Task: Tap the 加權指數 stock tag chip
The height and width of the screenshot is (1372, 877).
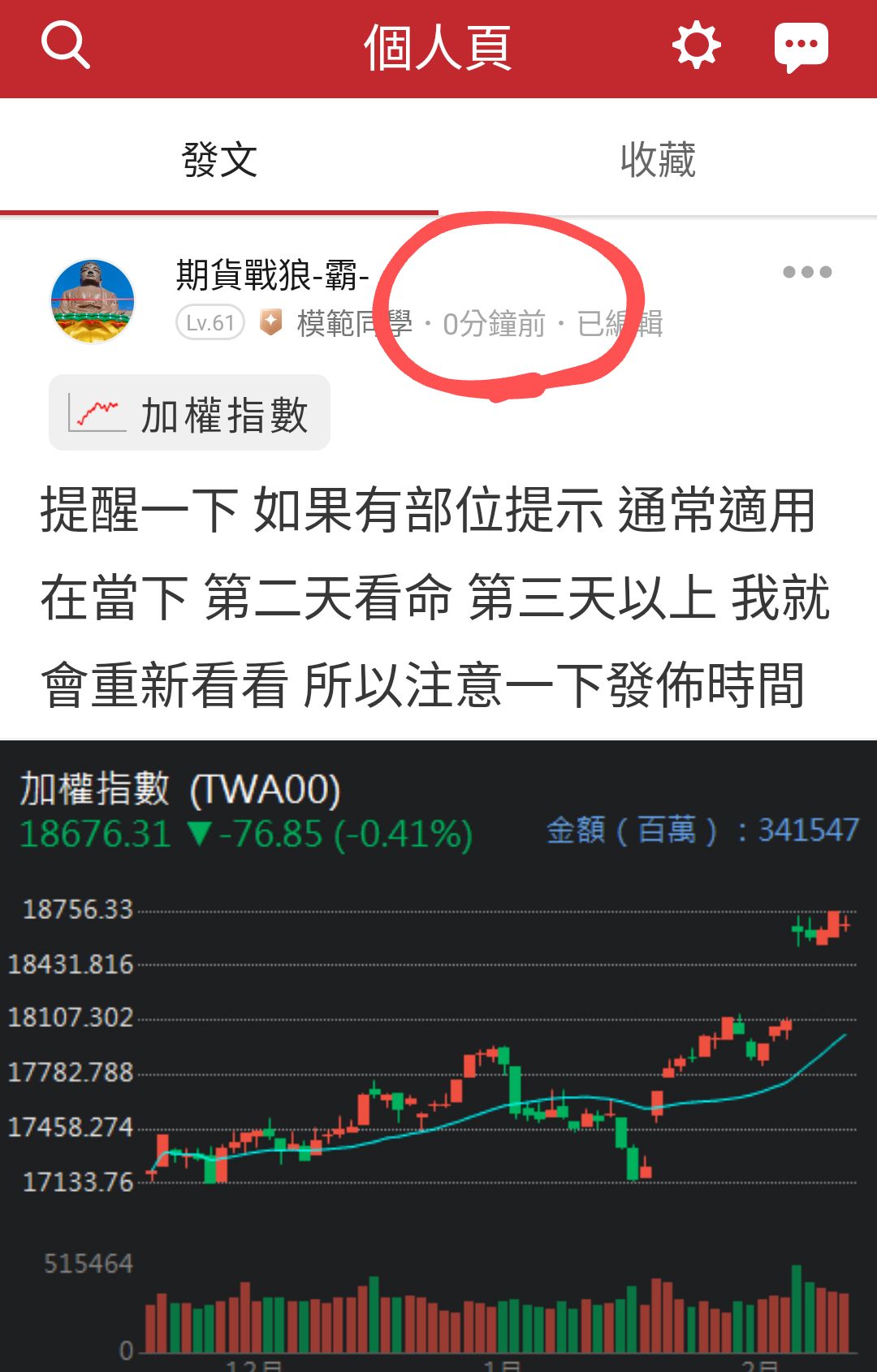Action: click(x=190, y=412)
